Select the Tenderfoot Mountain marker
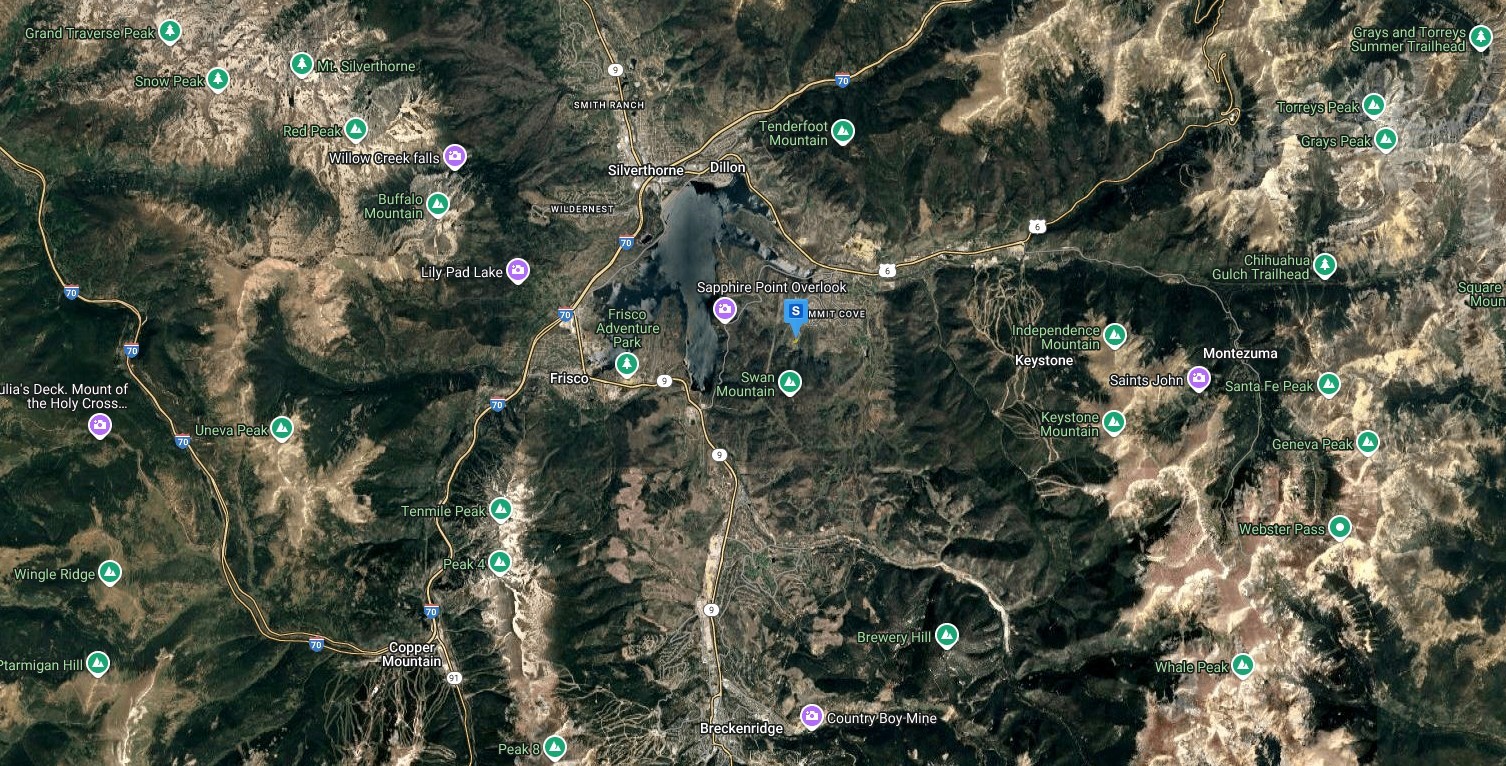 pos(843,130)
